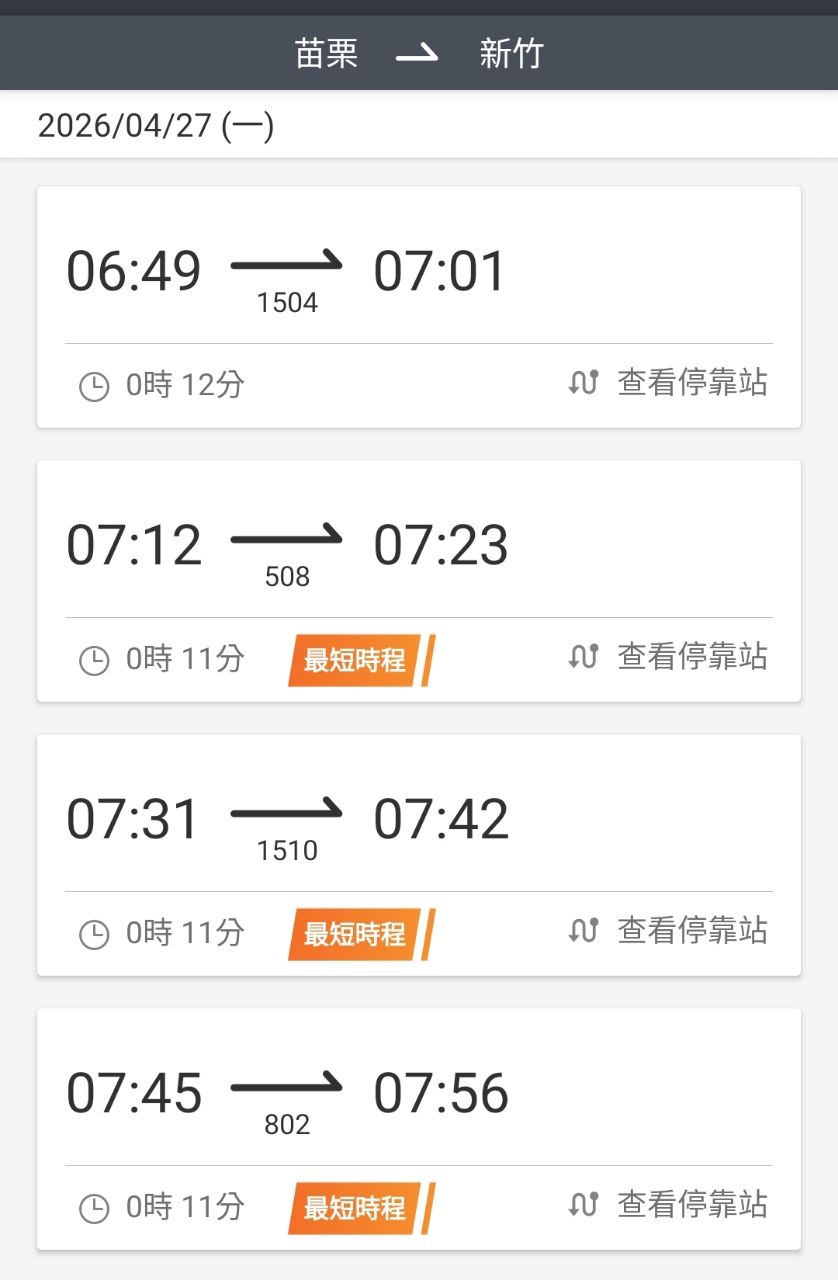Viewport: 838px width, 1280px height.
Task: Select the 07:31 train card
Action: click(419, 855)
